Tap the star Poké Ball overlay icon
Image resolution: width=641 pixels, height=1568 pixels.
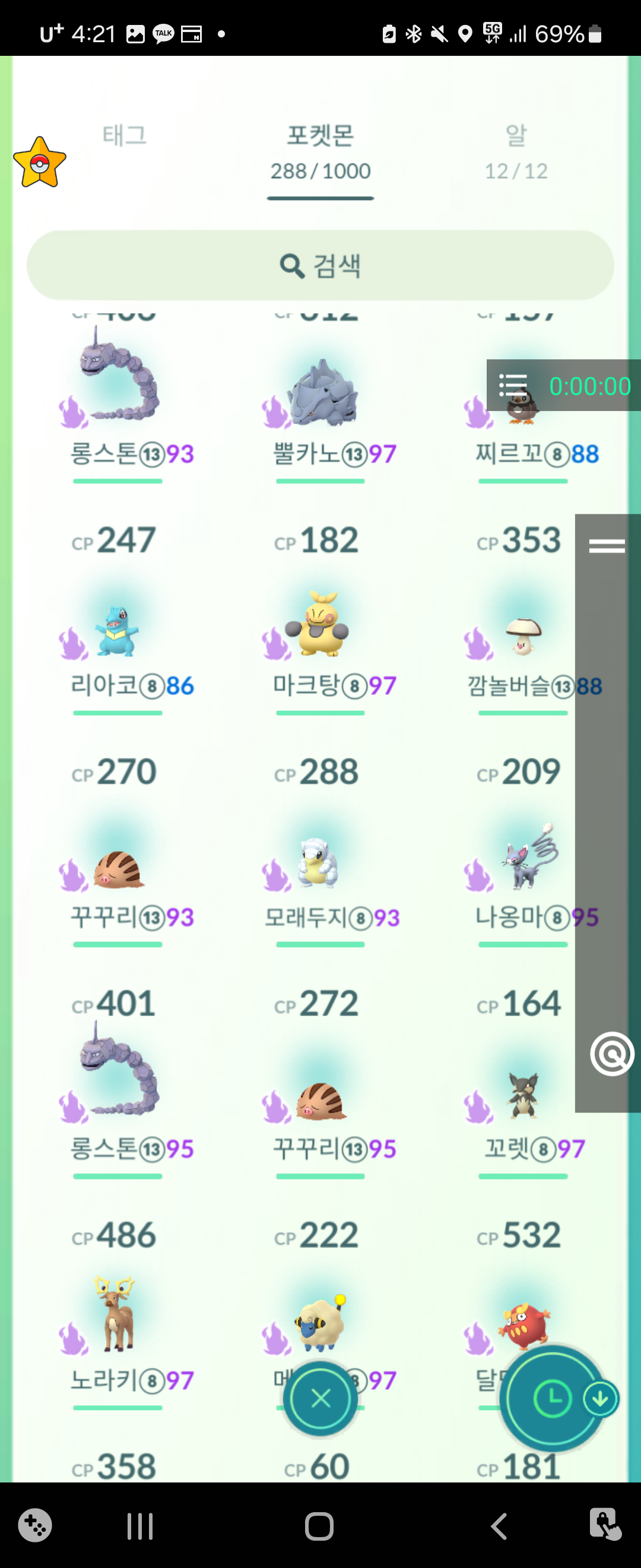[40, 163]
